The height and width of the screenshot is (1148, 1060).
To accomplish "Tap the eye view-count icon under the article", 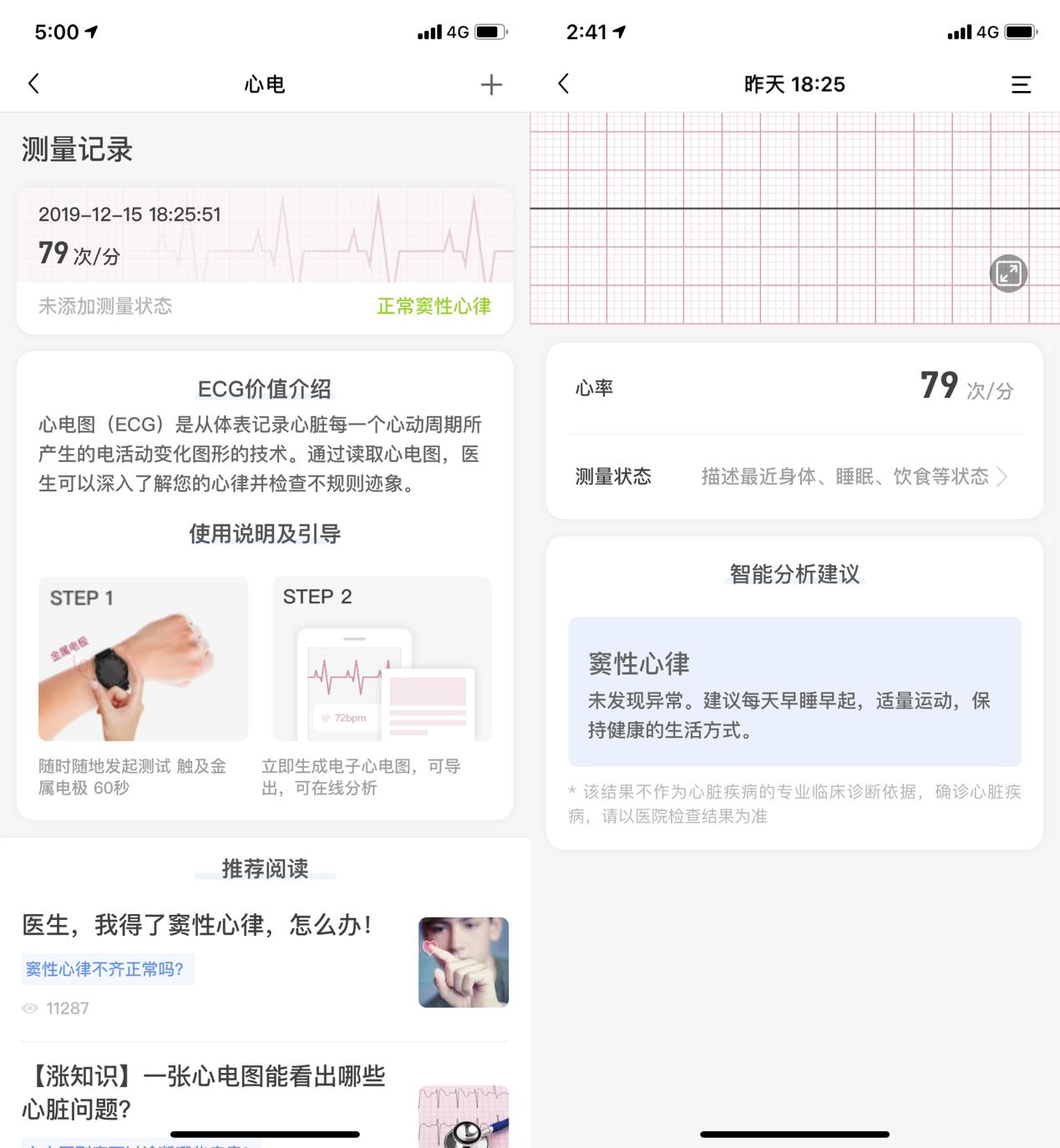I will pos(28,1008).
